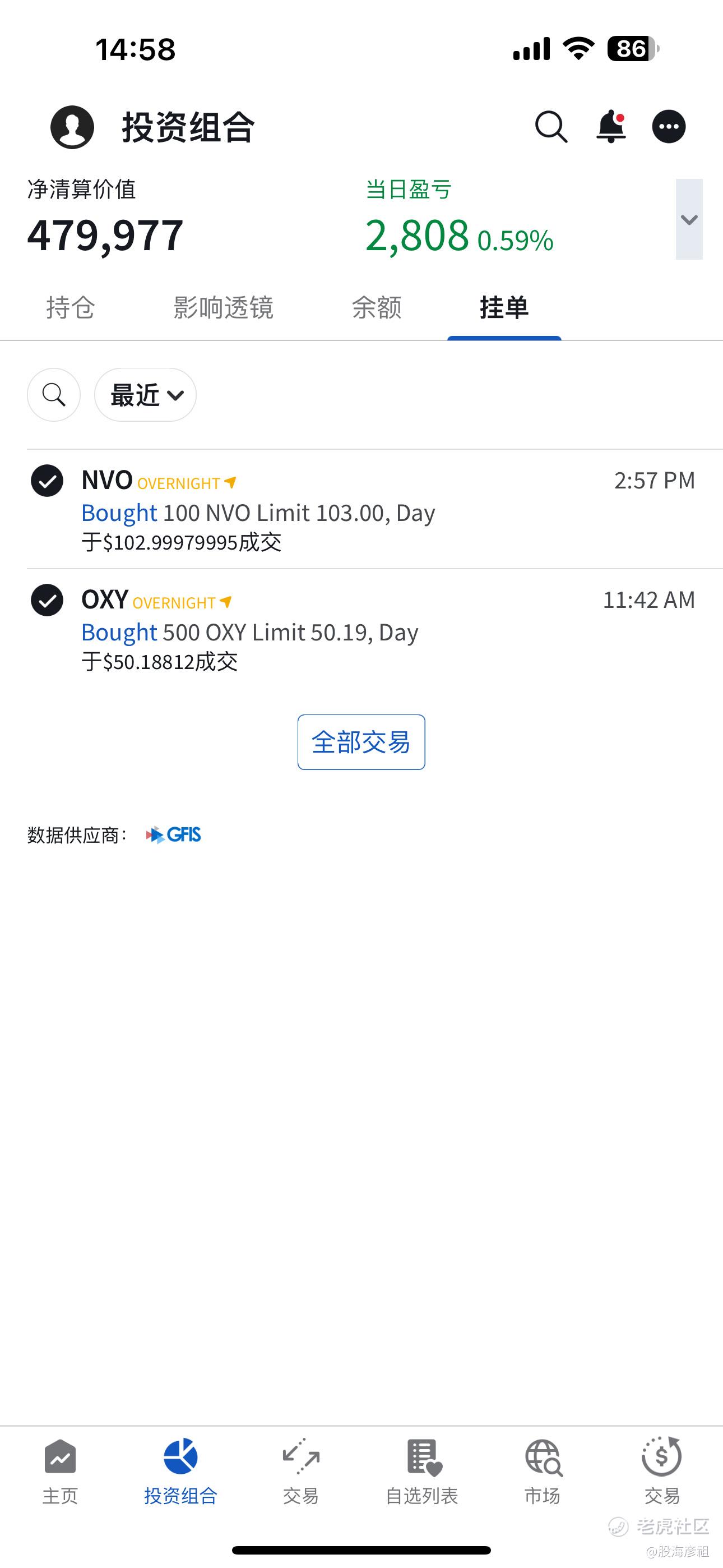This screenshot has width=723, height=1568.
Task: Open 投资组合 in the bottom navigation
Action: (x=180, y=1470)
